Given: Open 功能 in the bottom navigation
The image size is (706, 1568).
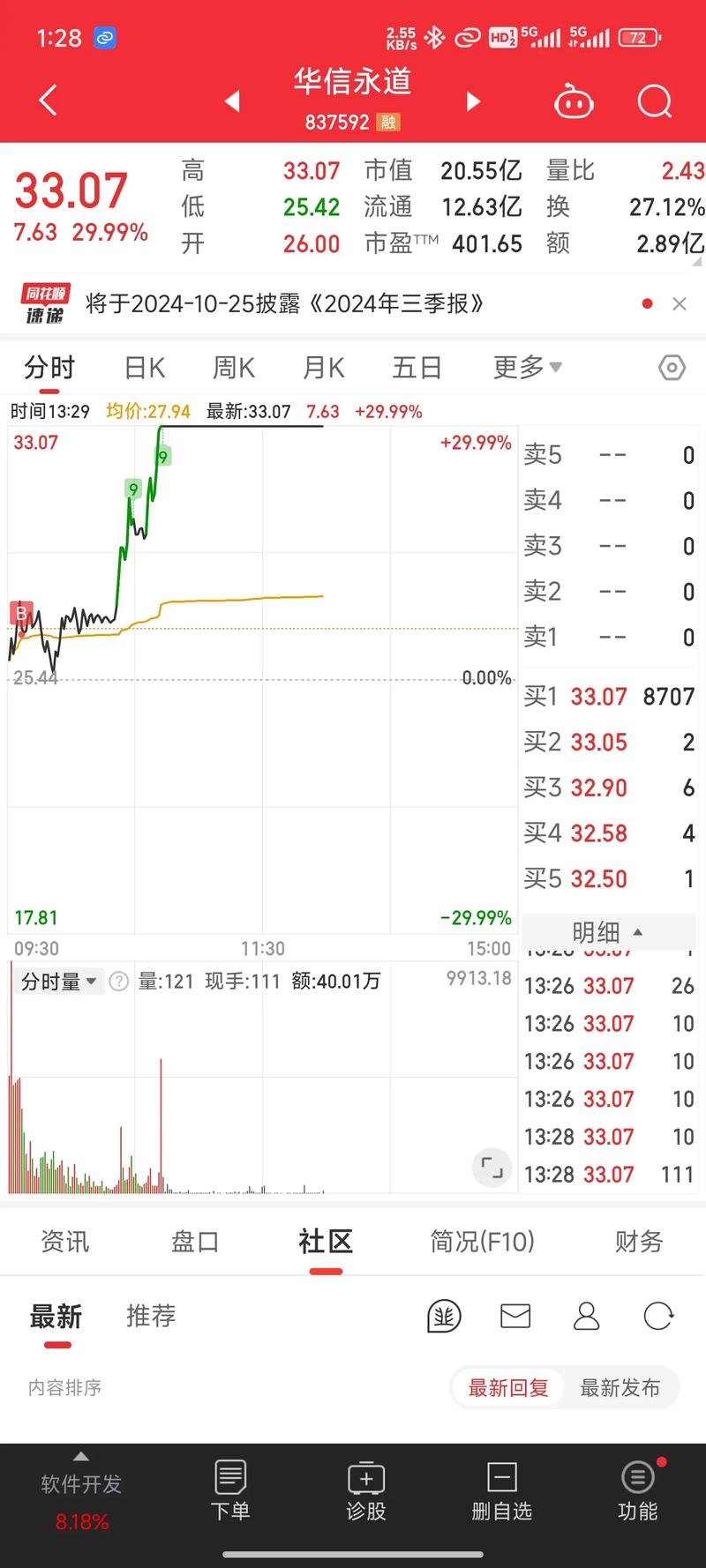Looking at the screenshot, I should click(x=637, y=1492).
